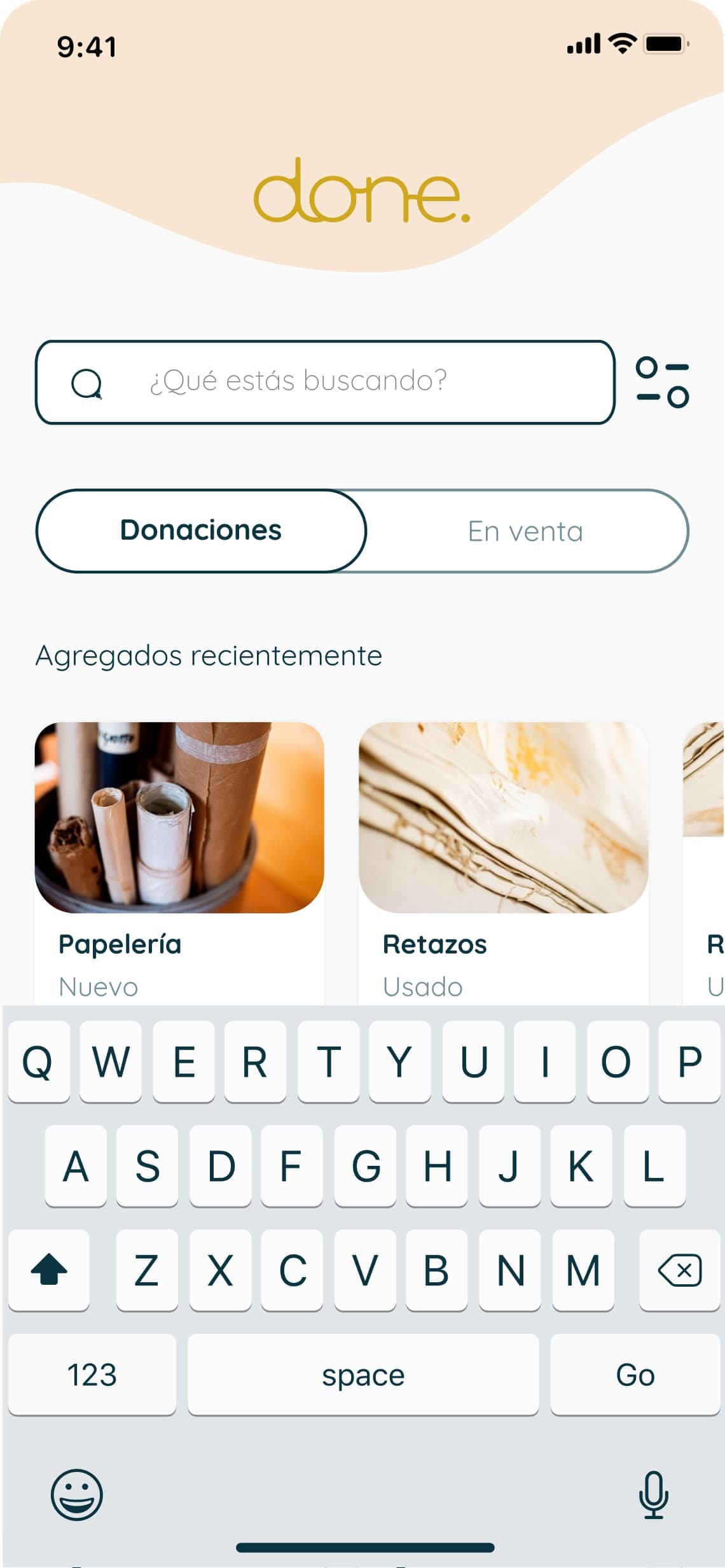The height and width of the screenshot is (1568, 725).
Task: Start dictation with the microphone key
Action: tap(653, 1494)
